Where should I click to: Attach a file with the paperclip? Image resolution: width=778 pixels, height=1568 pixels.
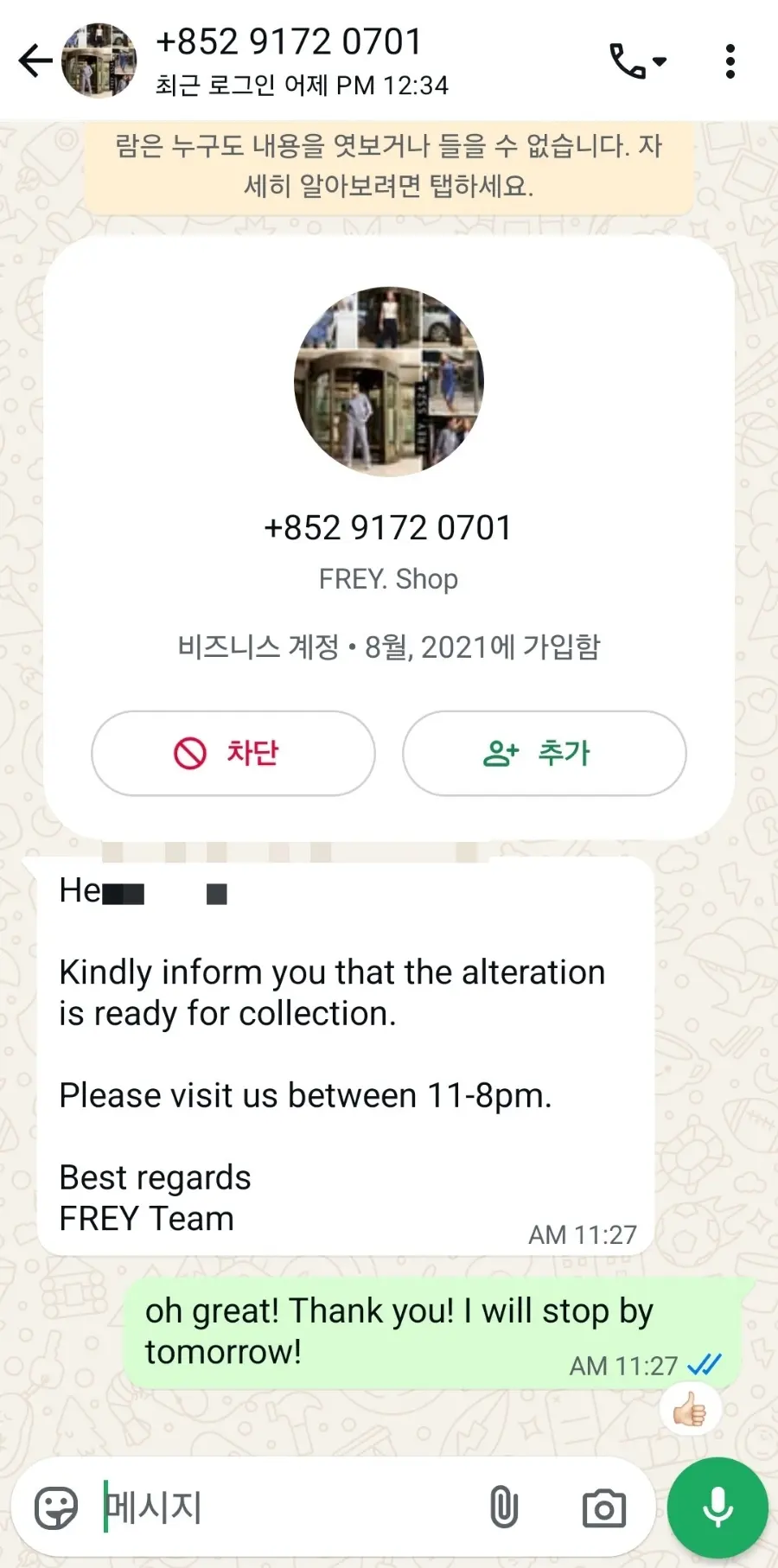tap(504, 1508)
